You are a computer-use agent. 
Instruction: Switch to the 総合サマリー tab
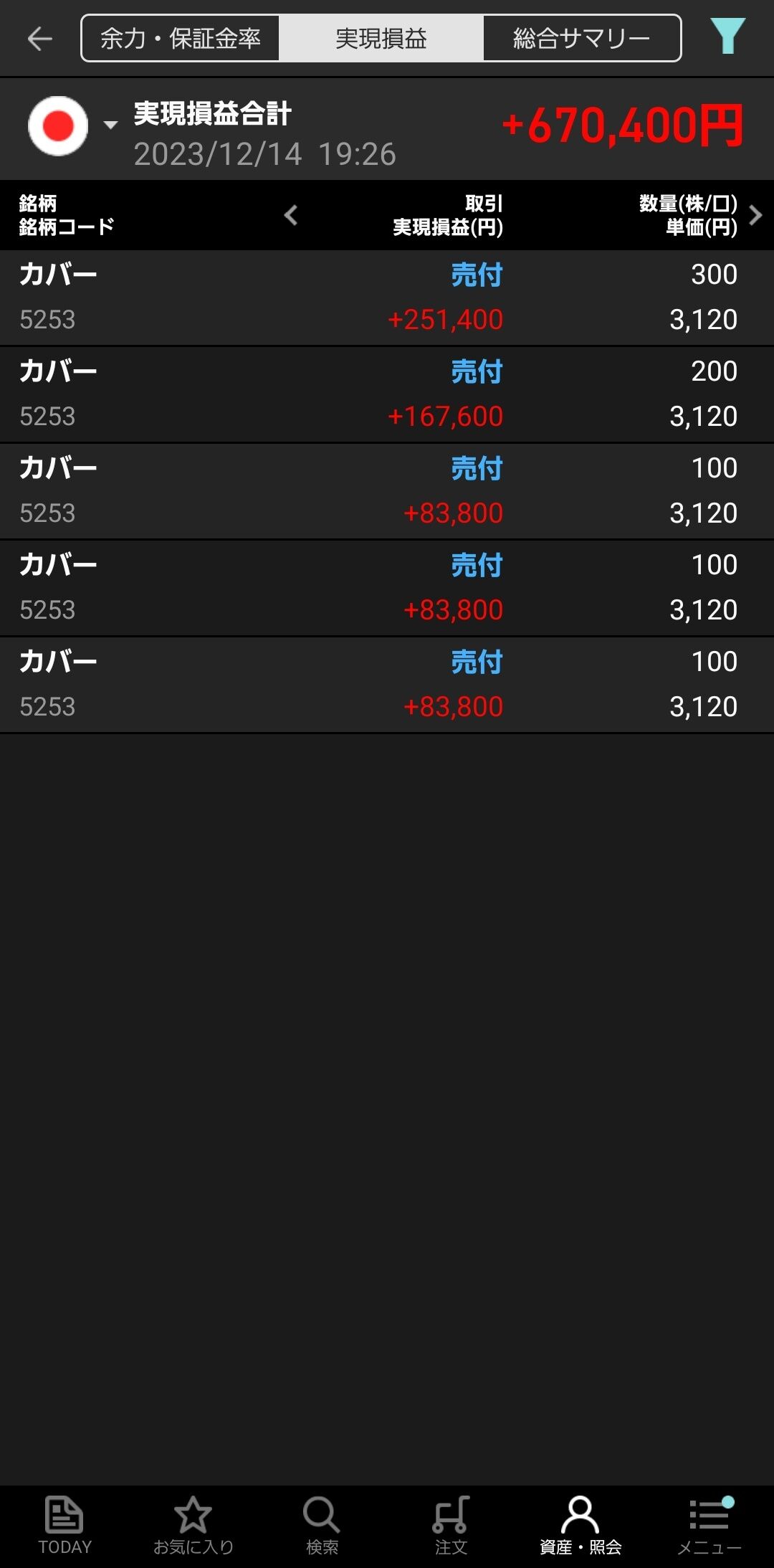click(582, 38)
